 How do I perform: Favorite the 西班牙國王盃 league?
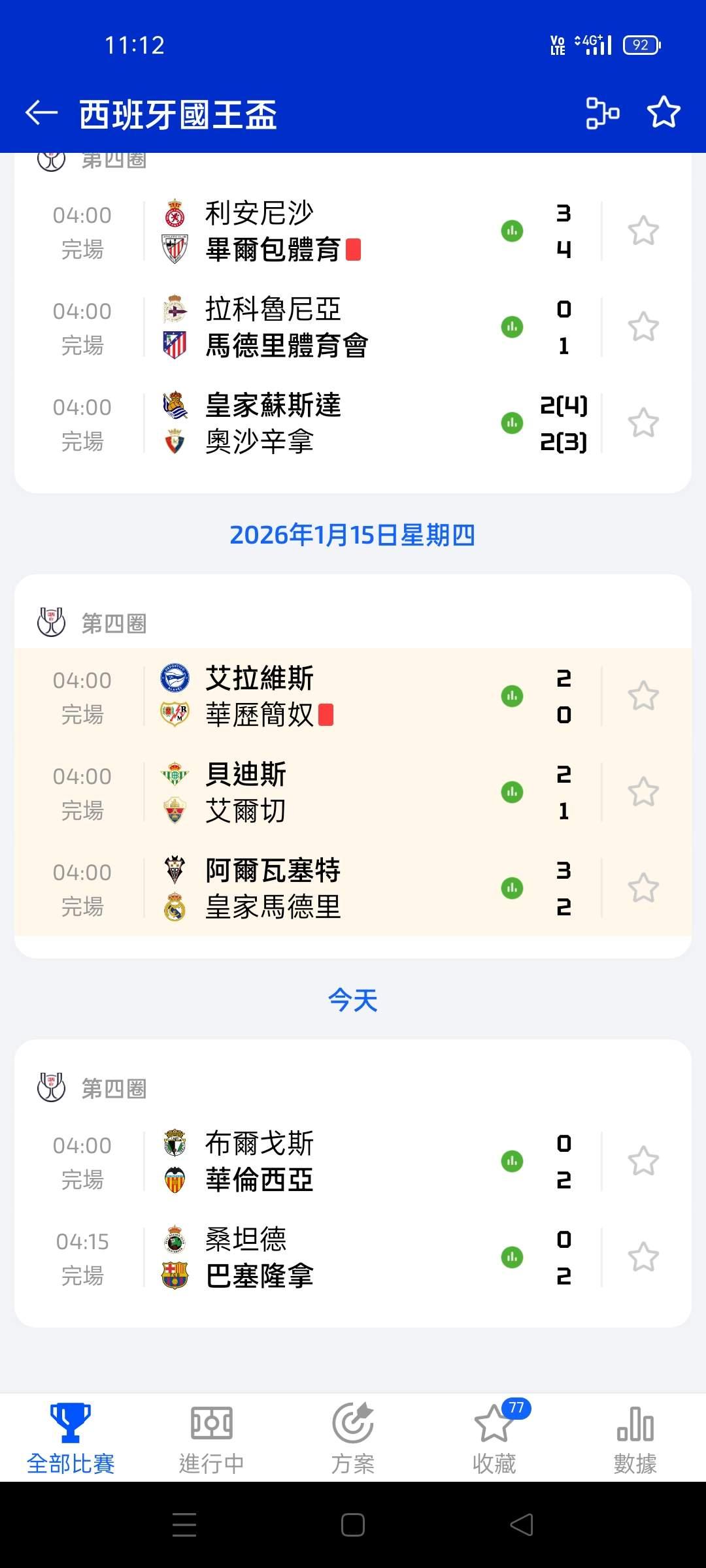click(x=664, y=113)
